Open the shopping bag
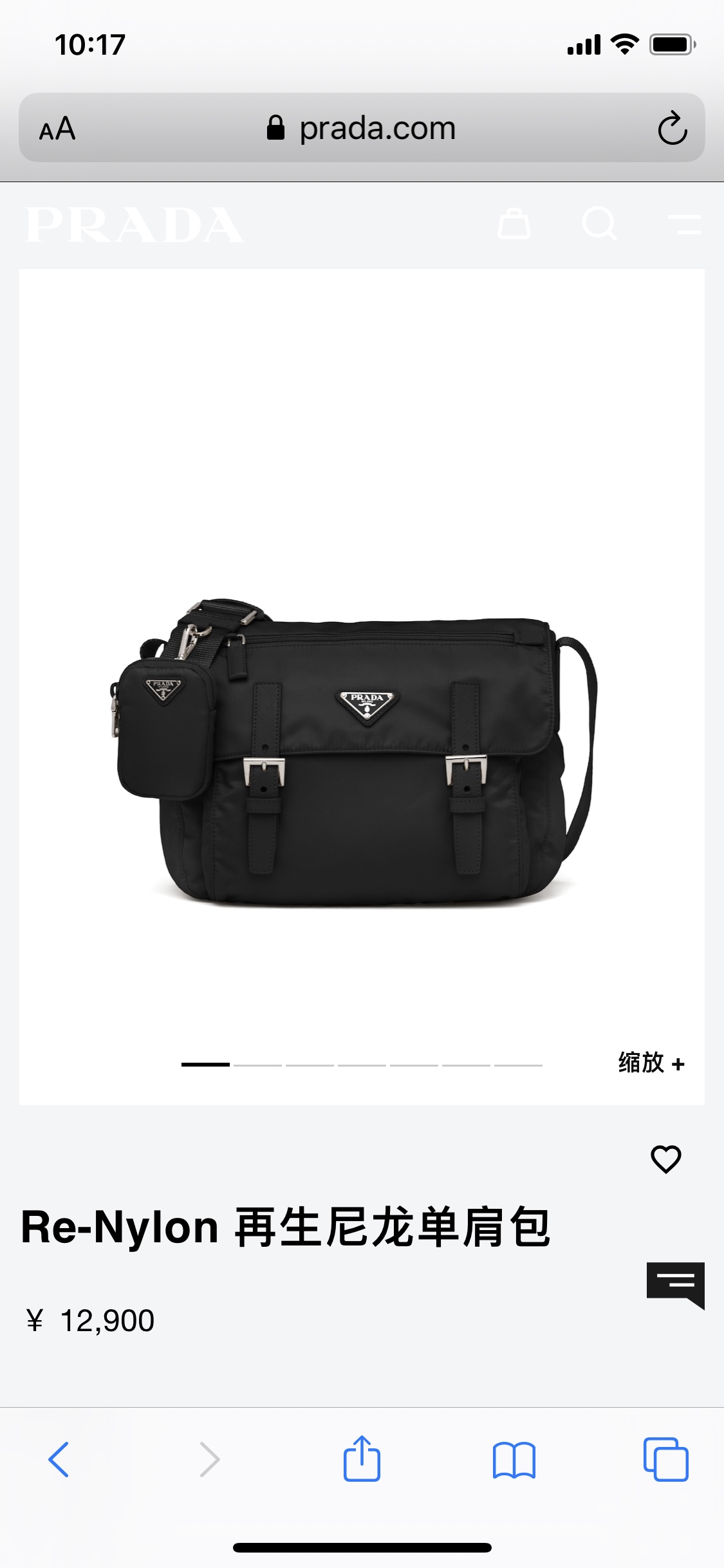 tap(514, 224)
